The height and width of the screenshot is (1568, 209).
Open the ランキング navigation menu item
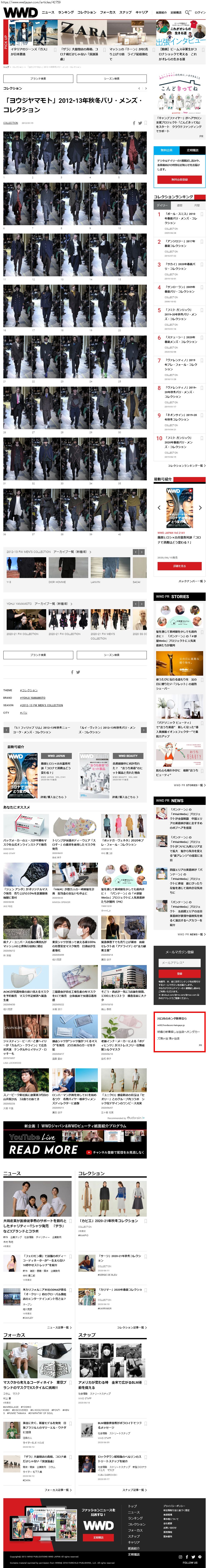coord(66,12)
